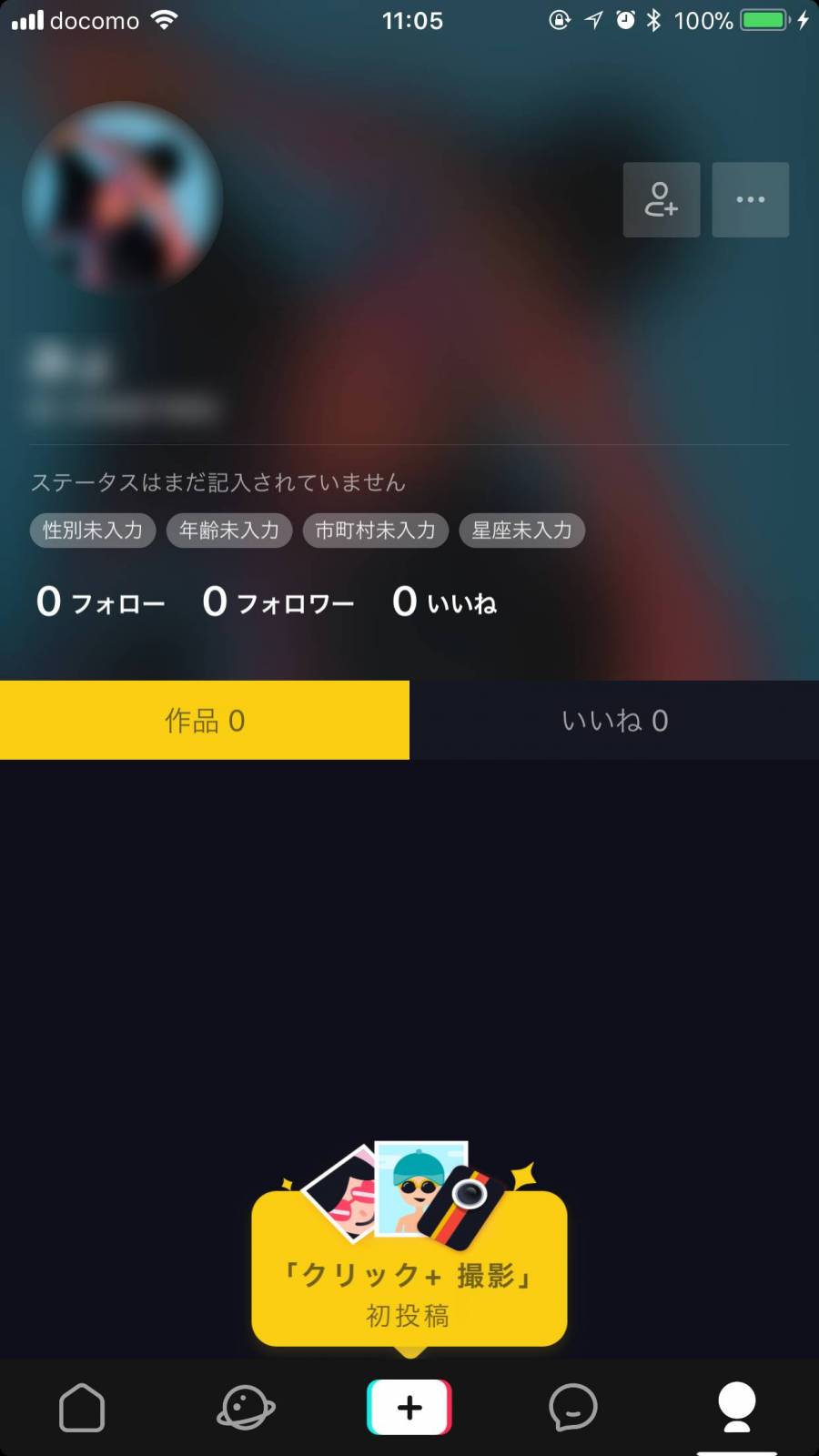Viewport: 819px width, 1456px height.
Task: Open the profile tab
Action: pyautogui.click(x=737, y=1408)
